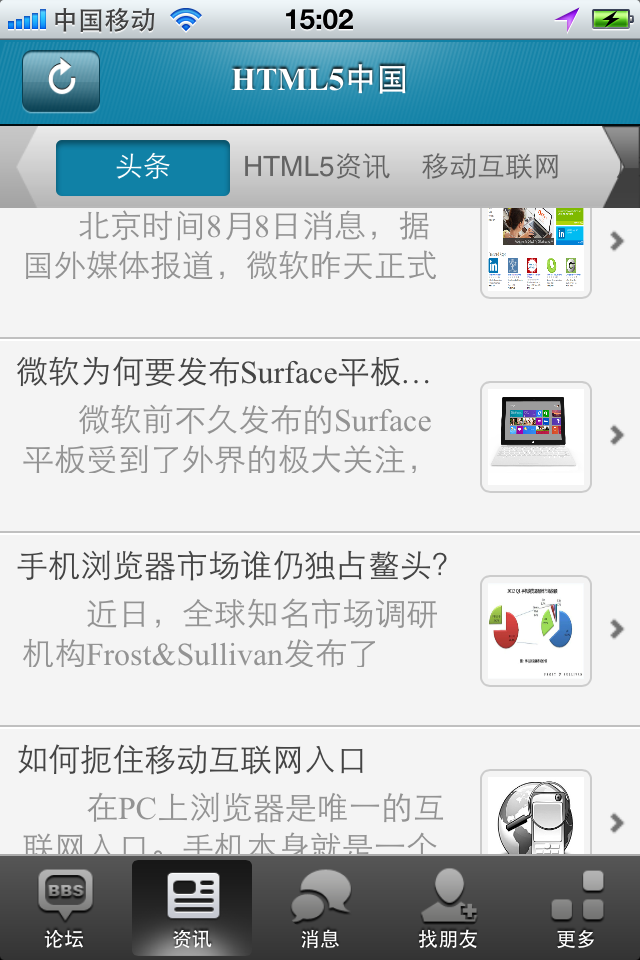Go to the 论坛 BBS tab
This screenshot has height=960, width=640.
(x=64, y=908)
